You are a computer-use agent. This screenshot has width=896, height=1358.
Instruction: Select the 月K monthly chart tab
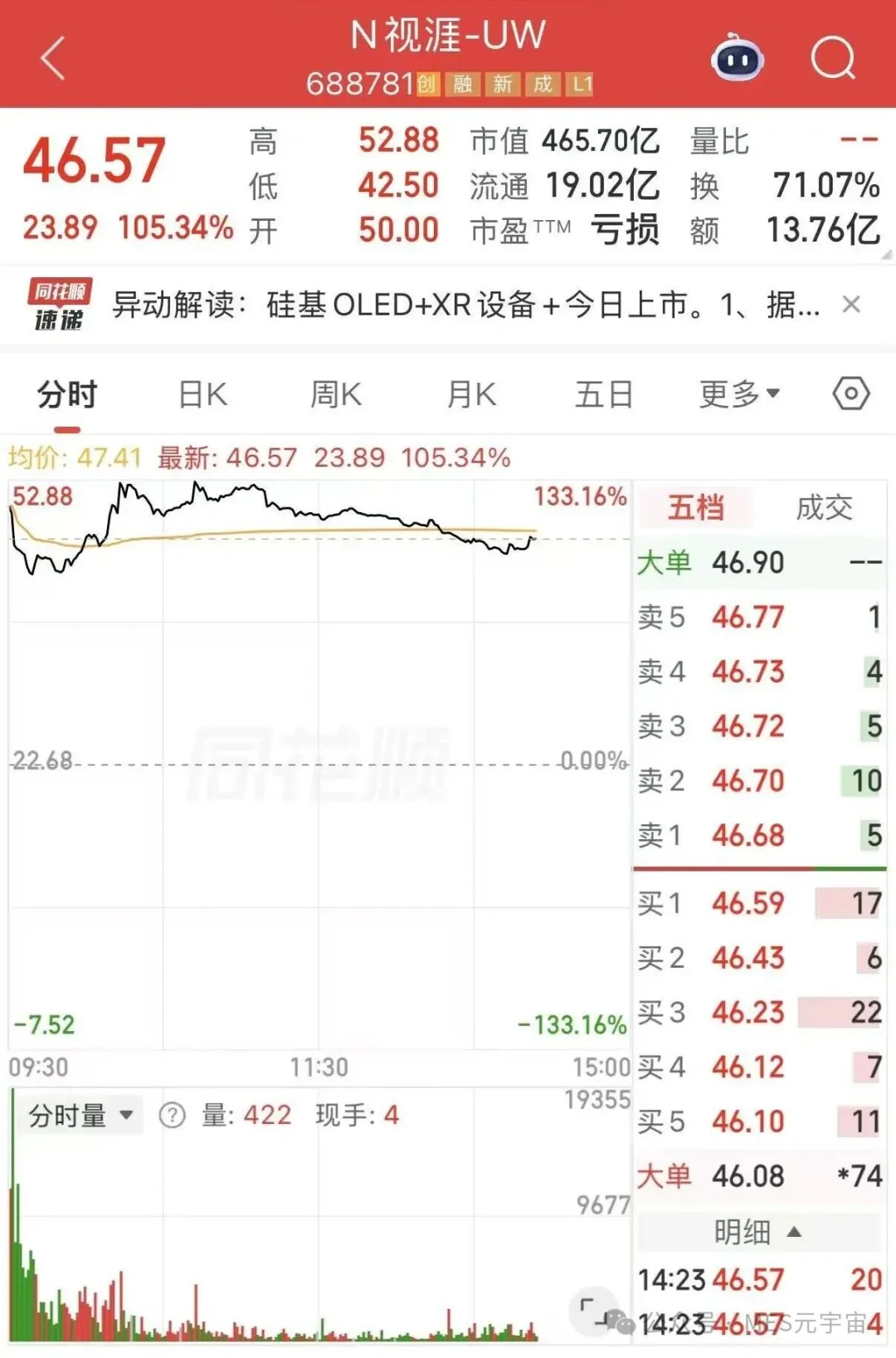pos(469,394)
